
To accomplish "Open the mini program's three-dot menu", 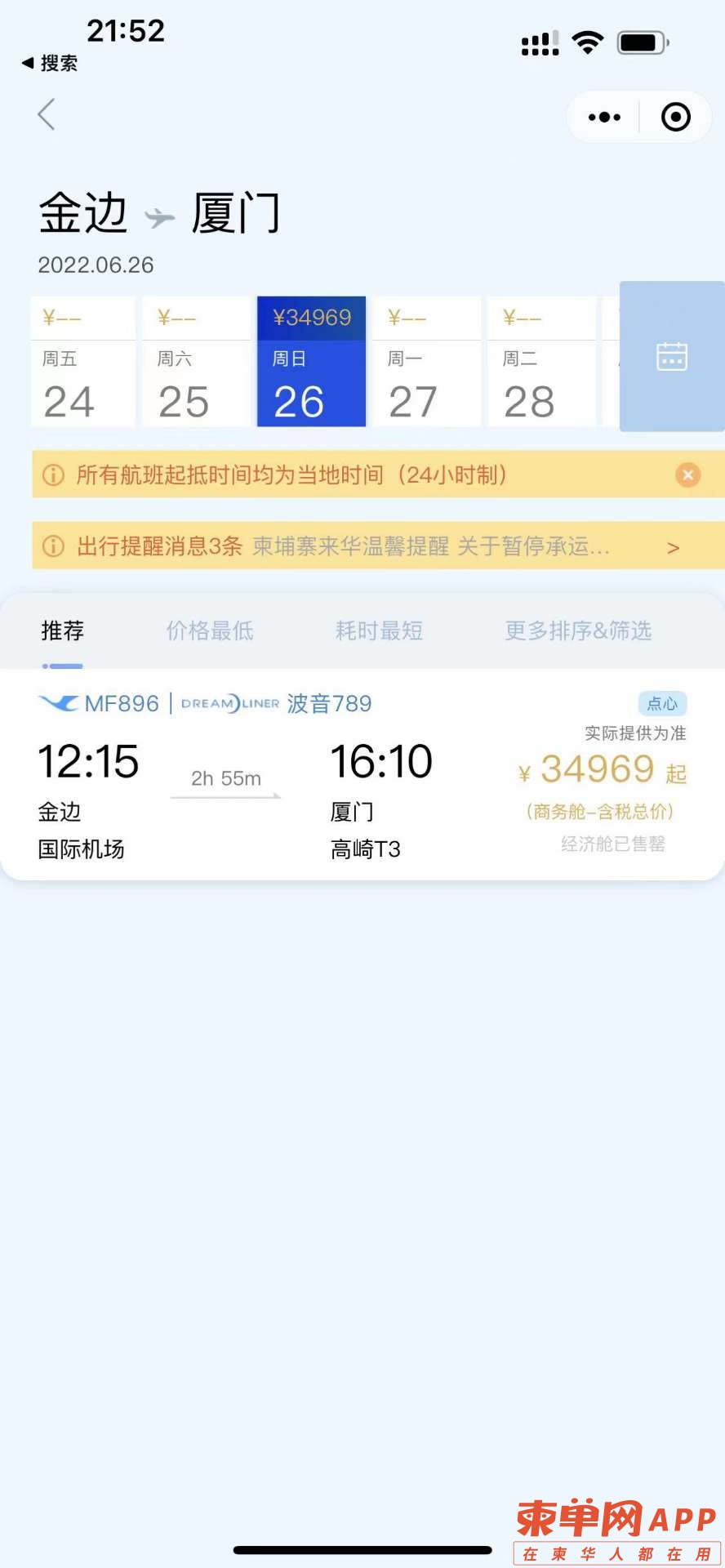I will click(604, 117).
